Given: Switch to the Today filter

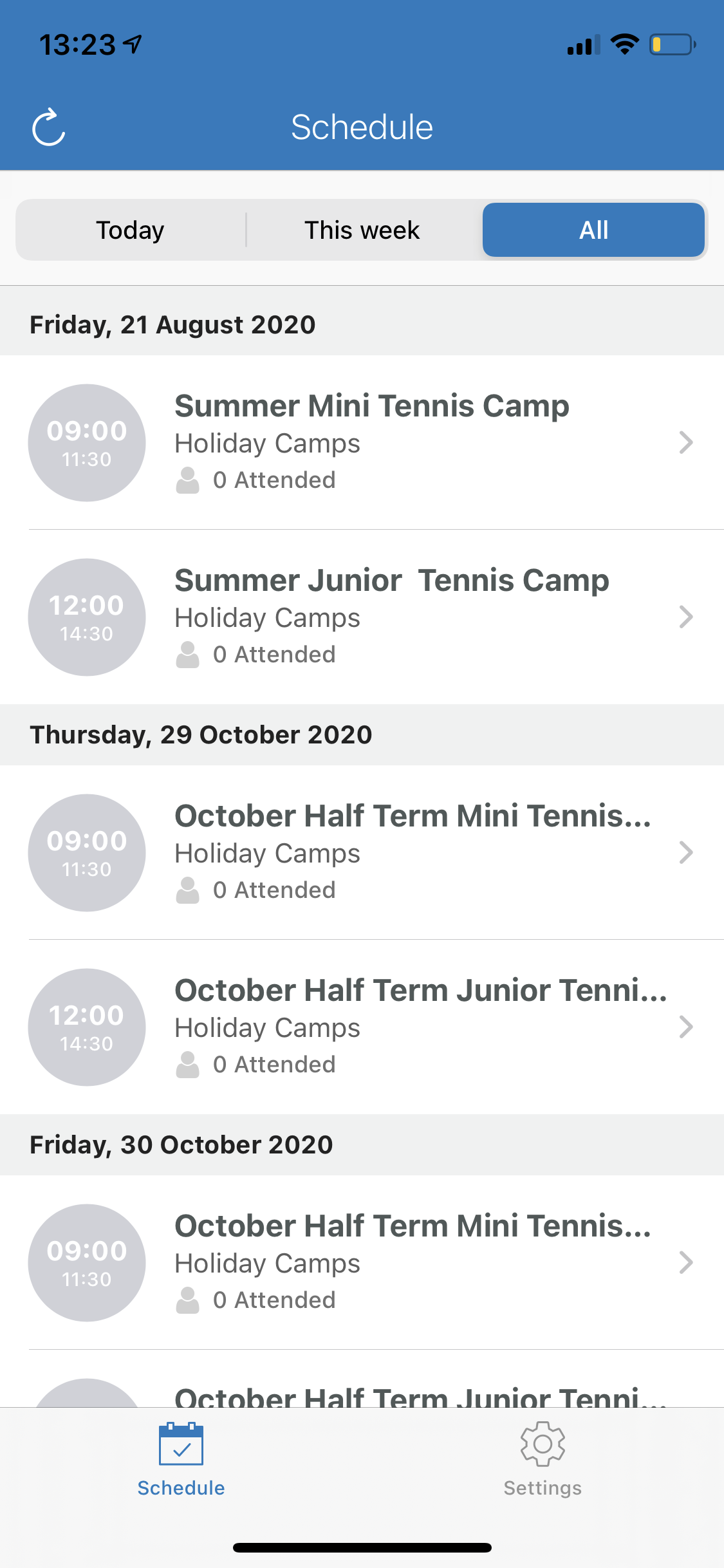Looking at the screenshot, I should pos(131,230).
